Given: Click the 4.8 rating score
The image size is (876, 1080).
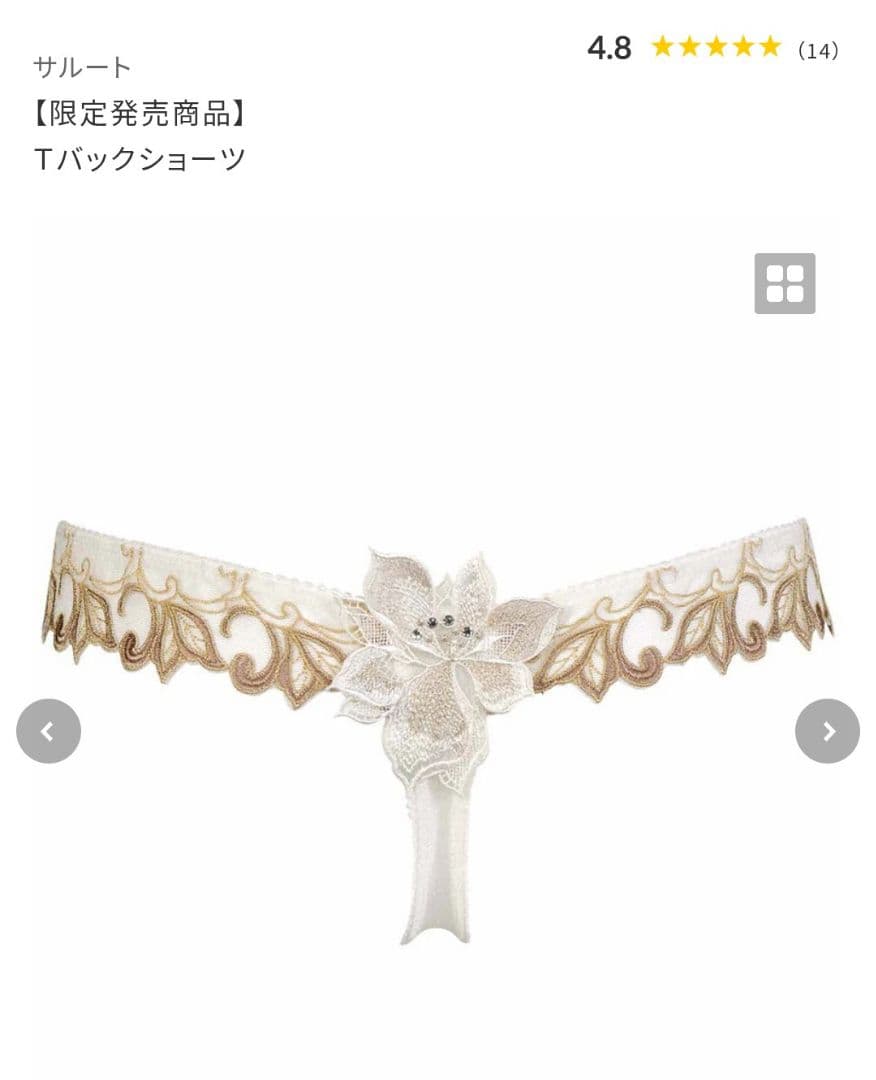Looking at the screenshot, I should pos(609,45).
